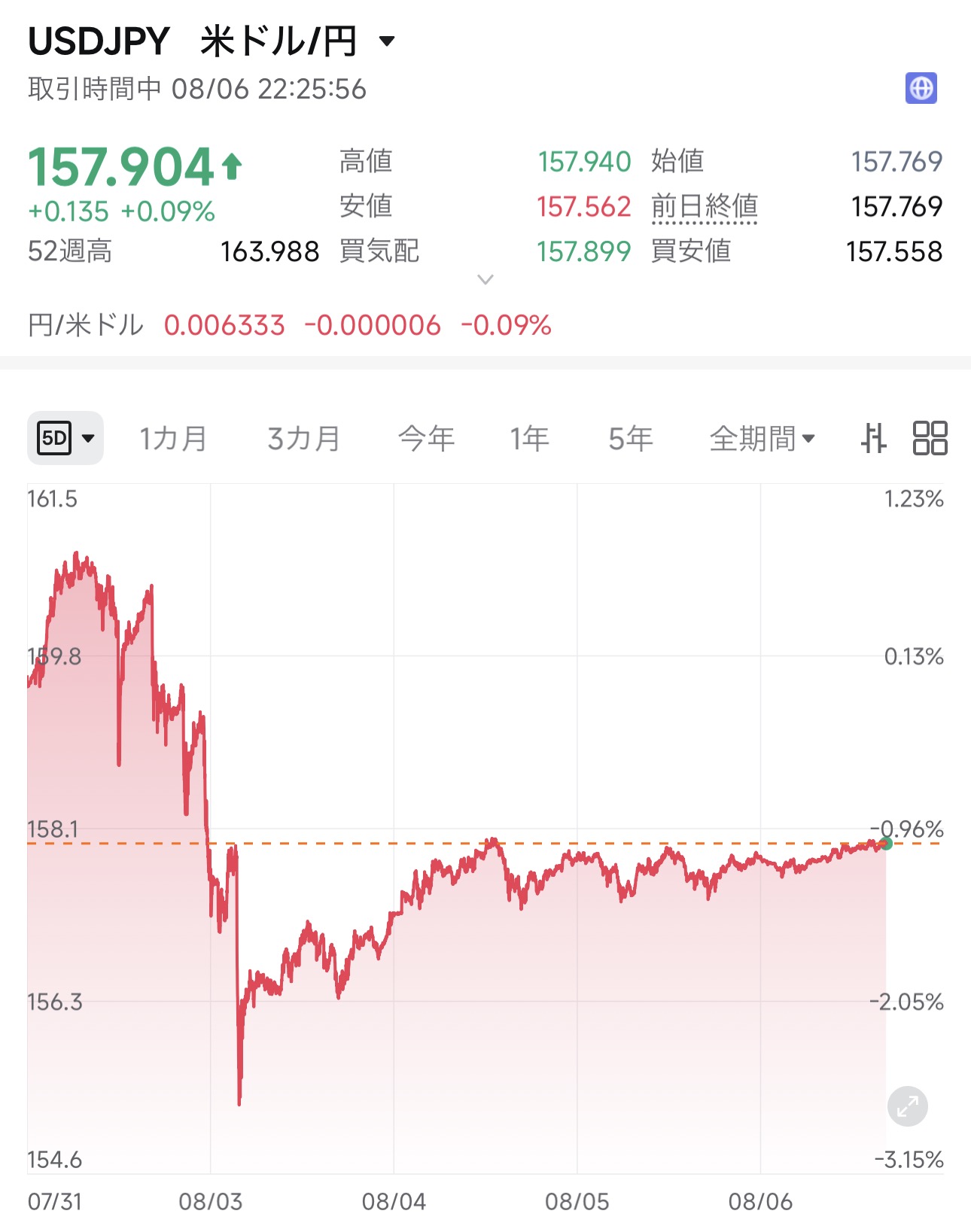Switch chart to 3カ月 range
Viewport: 971px width, 1232px height.
click(x=304, y=438)
